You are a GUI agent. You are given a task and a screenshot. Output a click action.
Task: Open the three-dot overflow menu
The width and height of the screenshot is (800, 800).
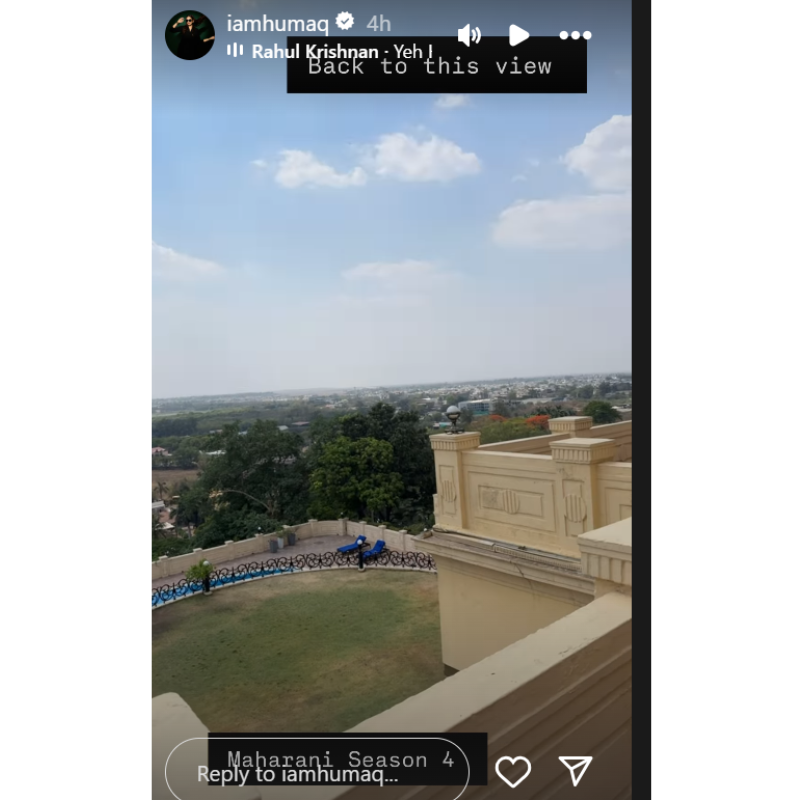(575, 35)
